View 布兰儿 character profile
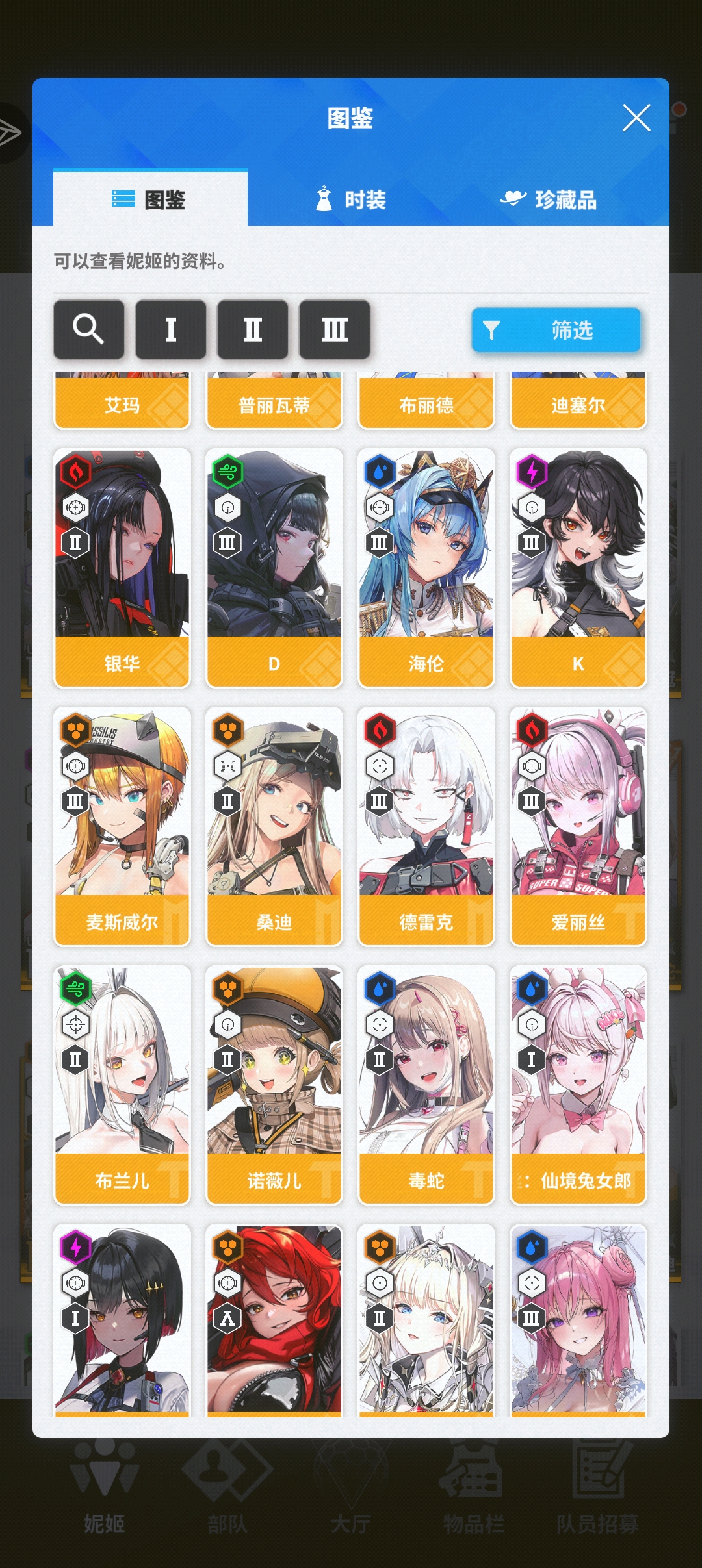The image size is (702, 1568). [122, 1084]
